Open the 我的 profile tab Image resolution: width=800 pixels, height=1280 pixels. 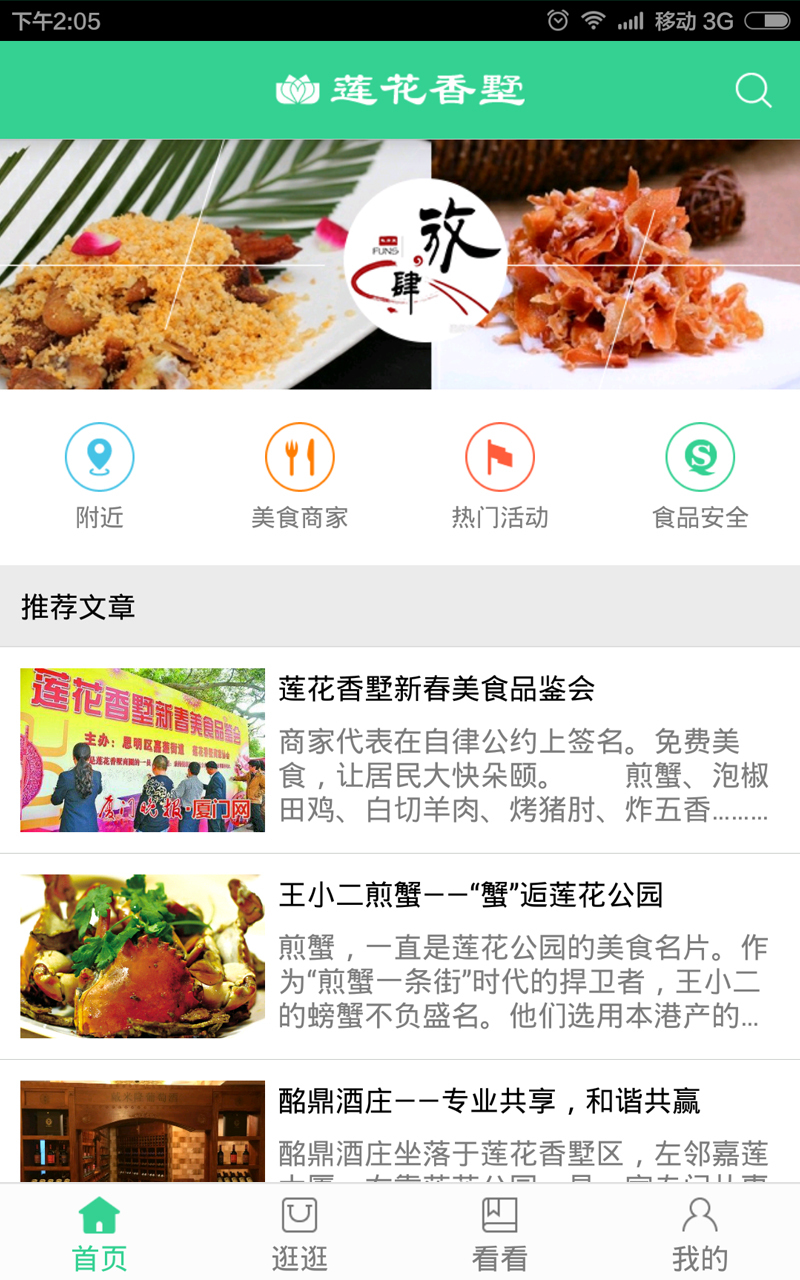pos(700,1233)
